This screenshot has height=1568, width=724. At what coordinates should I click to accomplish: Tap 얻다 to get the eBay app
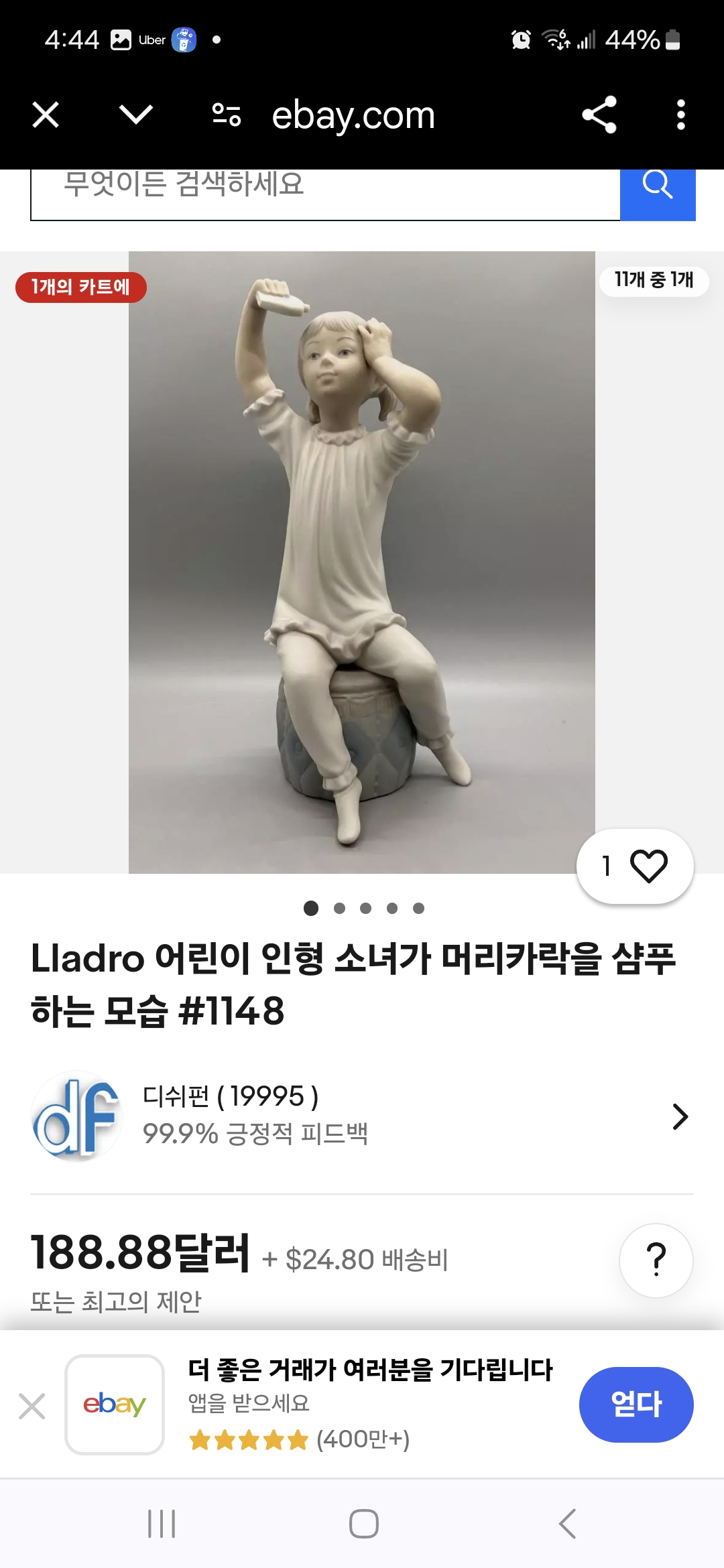click(x=636, y=1404)
